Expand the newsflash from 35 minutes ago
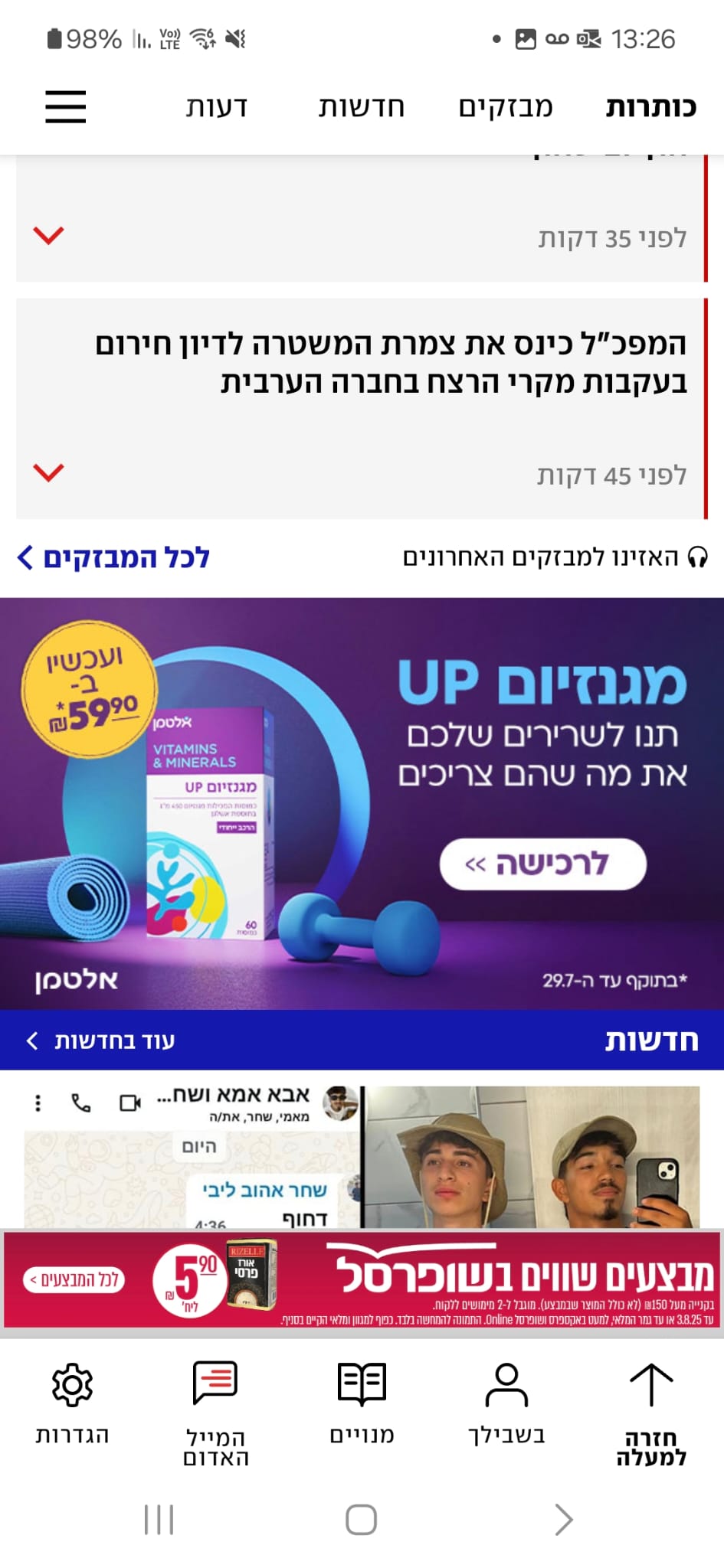This screenshot has height=1568, width=724. click(48, 235)
